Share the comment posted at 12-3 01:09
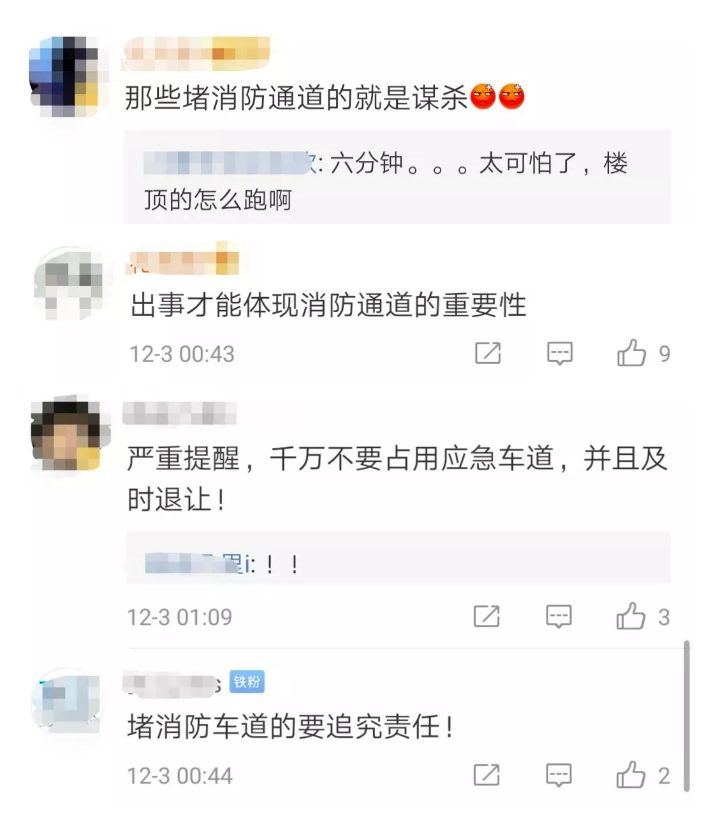 pos(487,617)
